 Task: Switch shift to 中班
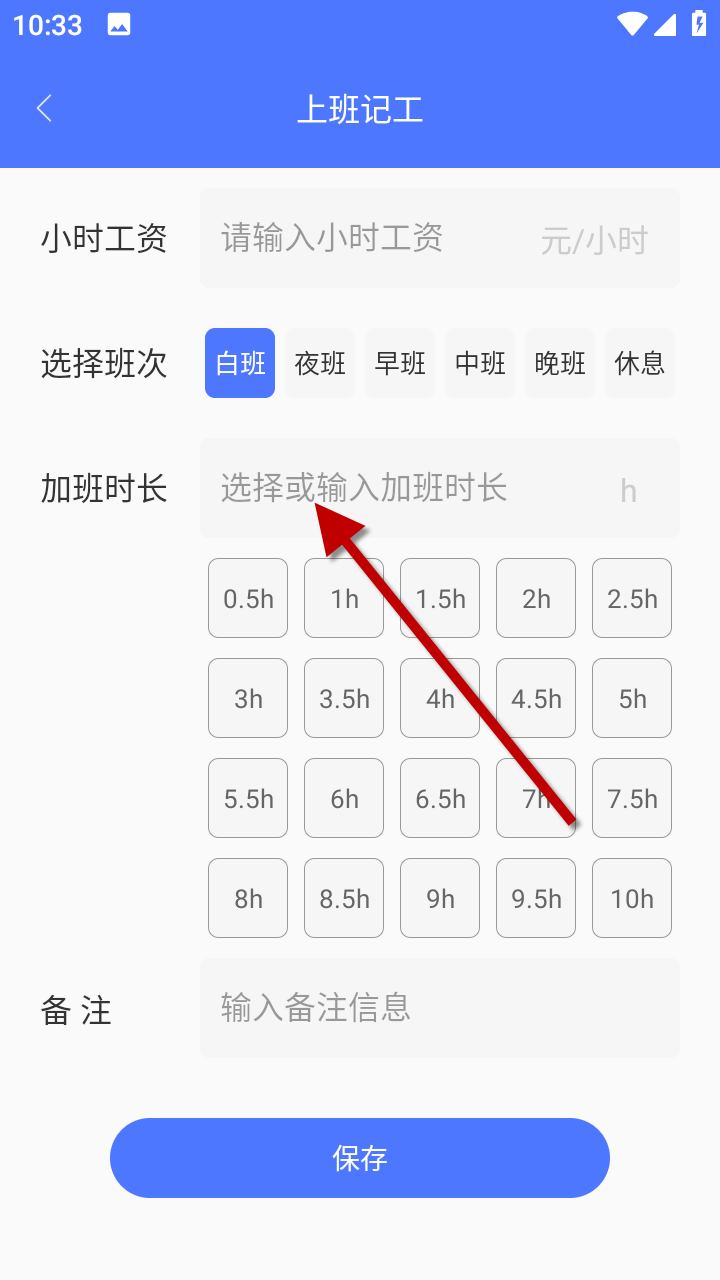click(480, 363)
